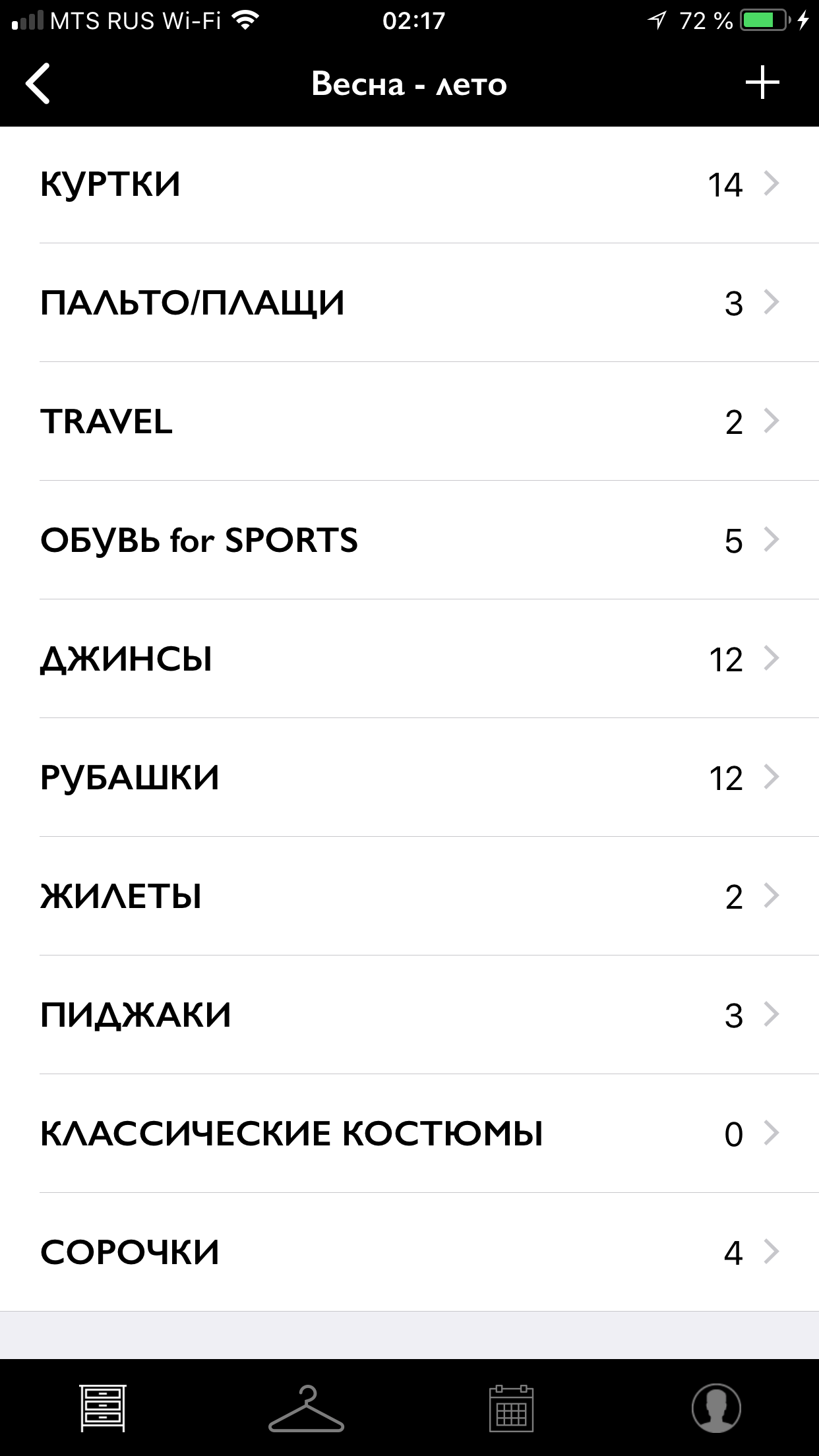Go back from Весна - лето

pyautogui.click(x=38, y=84)
